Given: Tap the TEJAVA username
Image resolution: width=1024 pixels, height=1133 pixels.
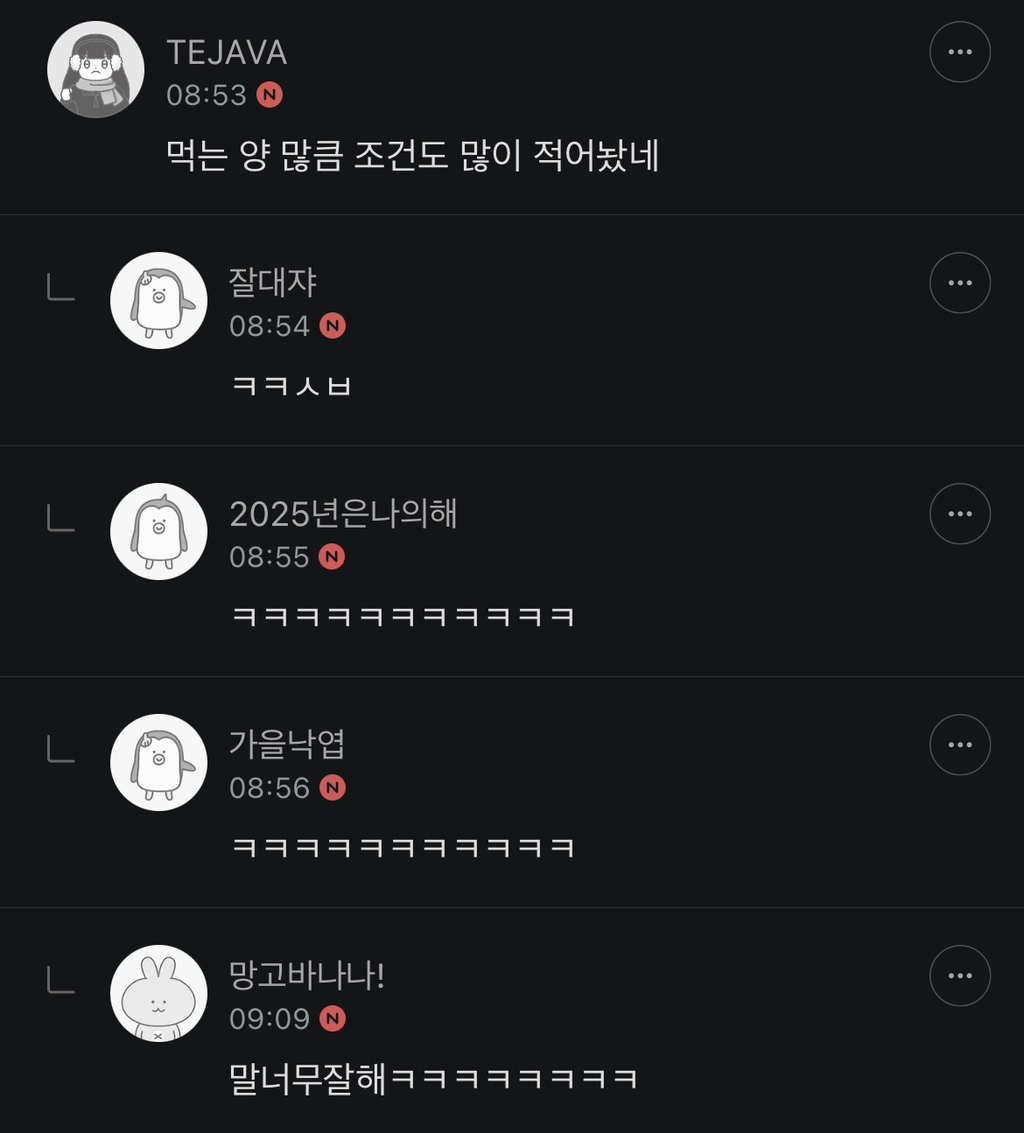Looking at the screenshot, I should tap(226, 52).
